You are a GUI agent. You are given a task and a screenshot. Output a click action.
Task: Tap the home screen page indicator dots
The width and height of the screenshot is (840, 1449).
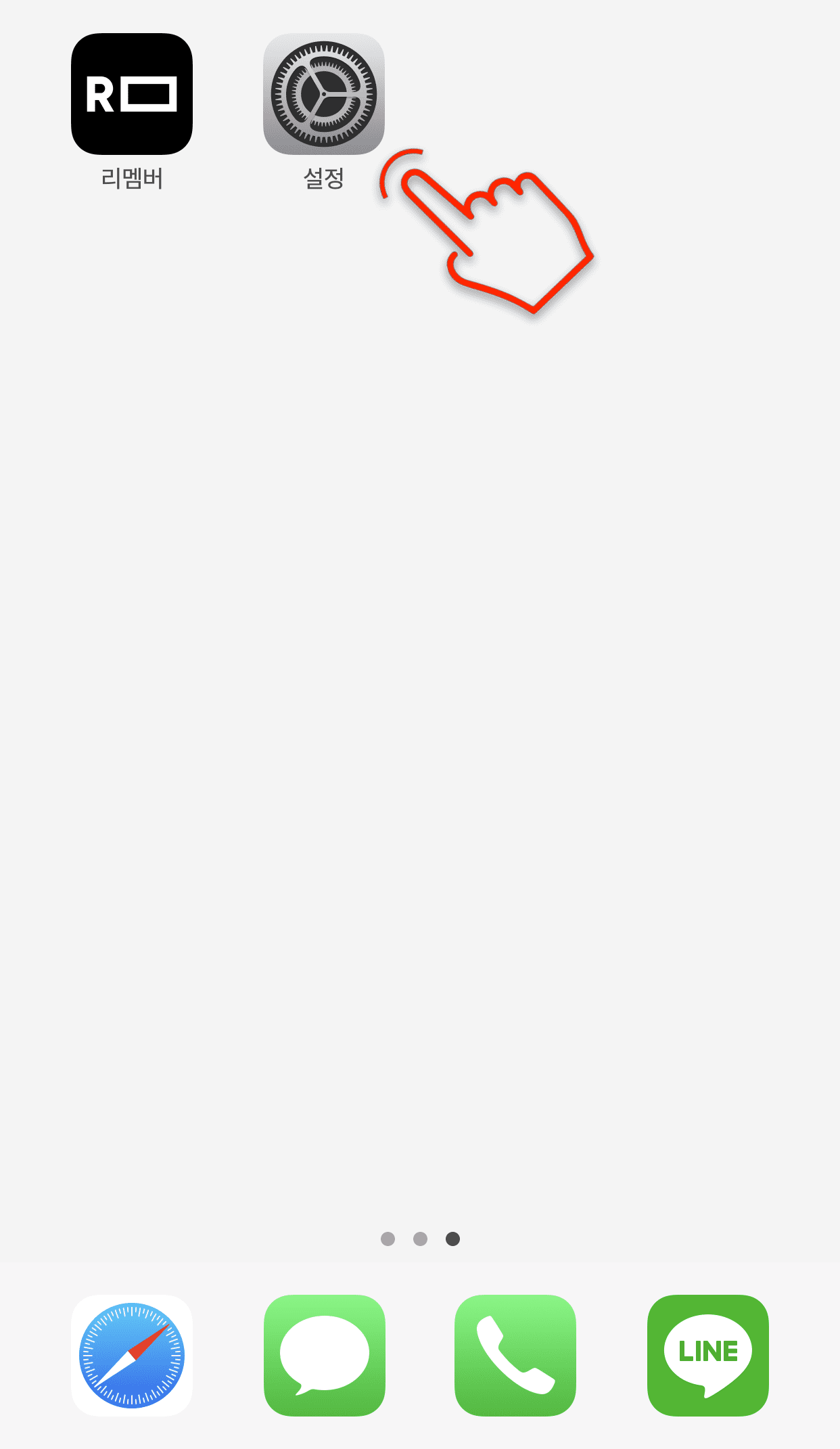[x=420, y=1239]
